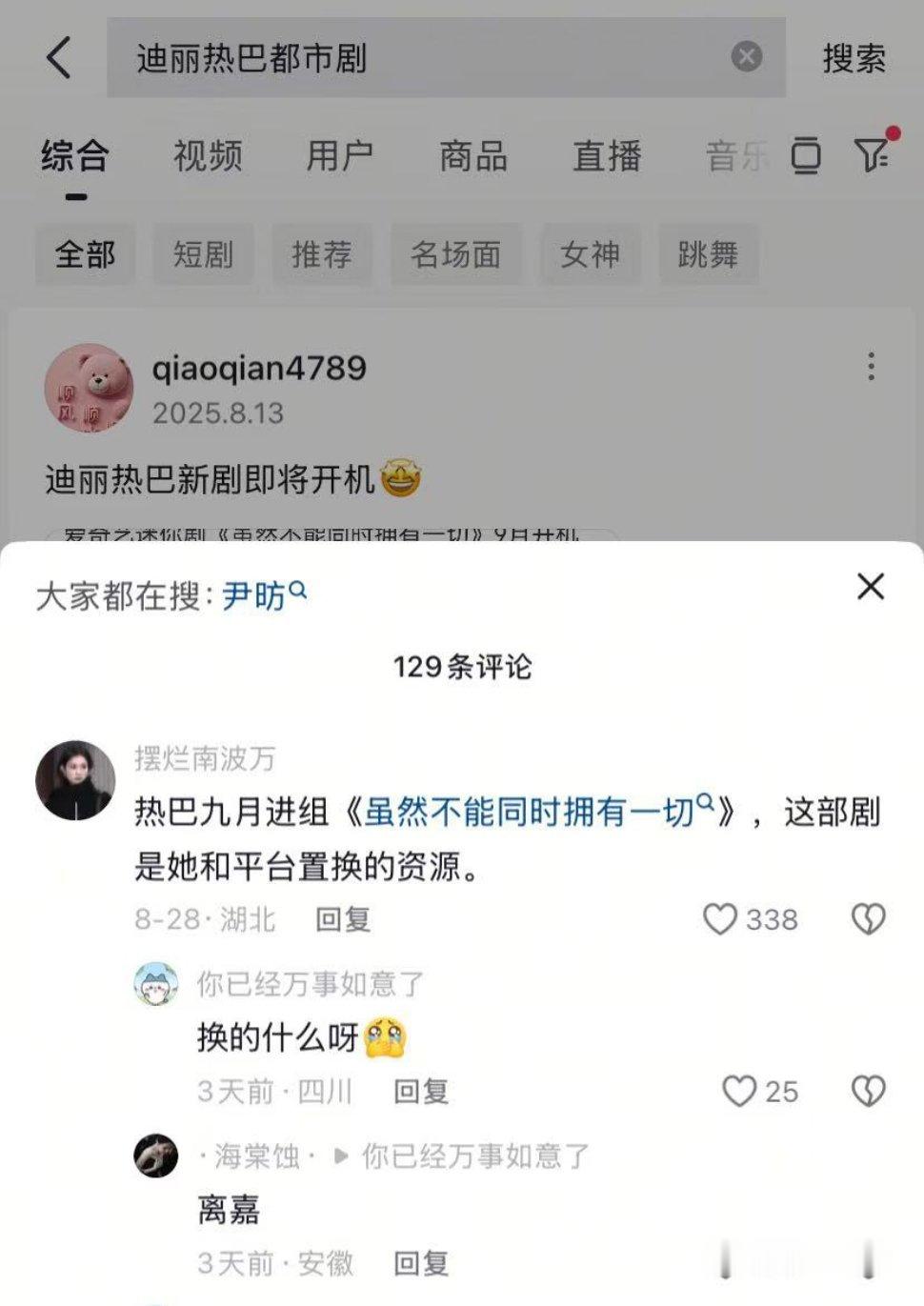Switch to the 直播 tab

[x=607, y=155]
